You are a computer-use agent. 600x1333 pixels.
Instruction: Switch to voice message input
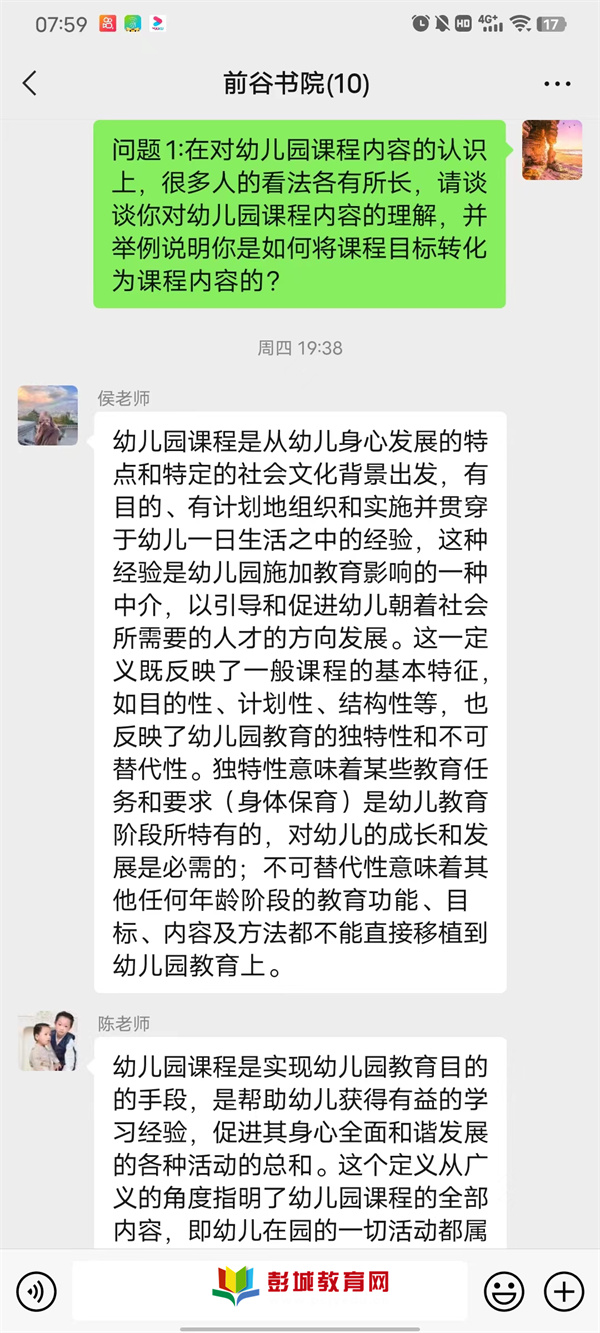point(36,1291)
